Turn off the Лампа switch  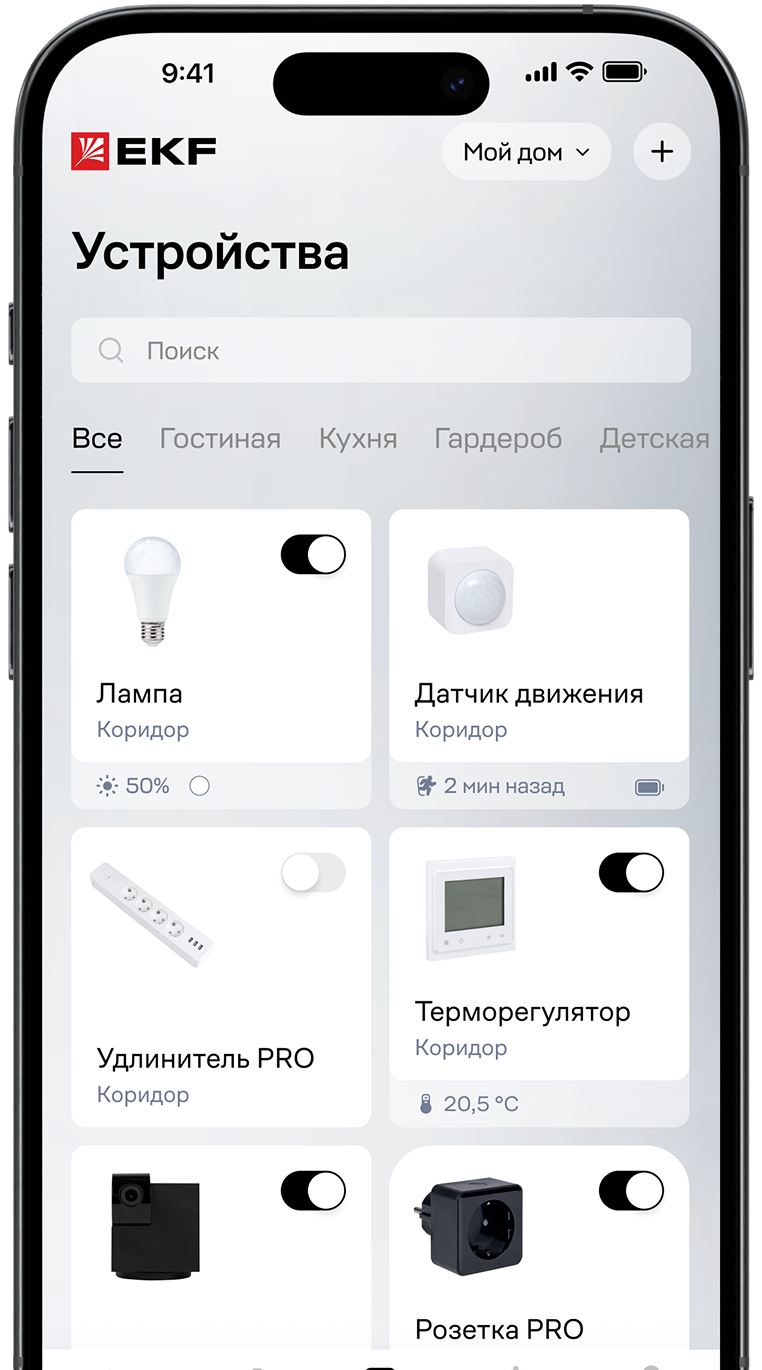313,555
